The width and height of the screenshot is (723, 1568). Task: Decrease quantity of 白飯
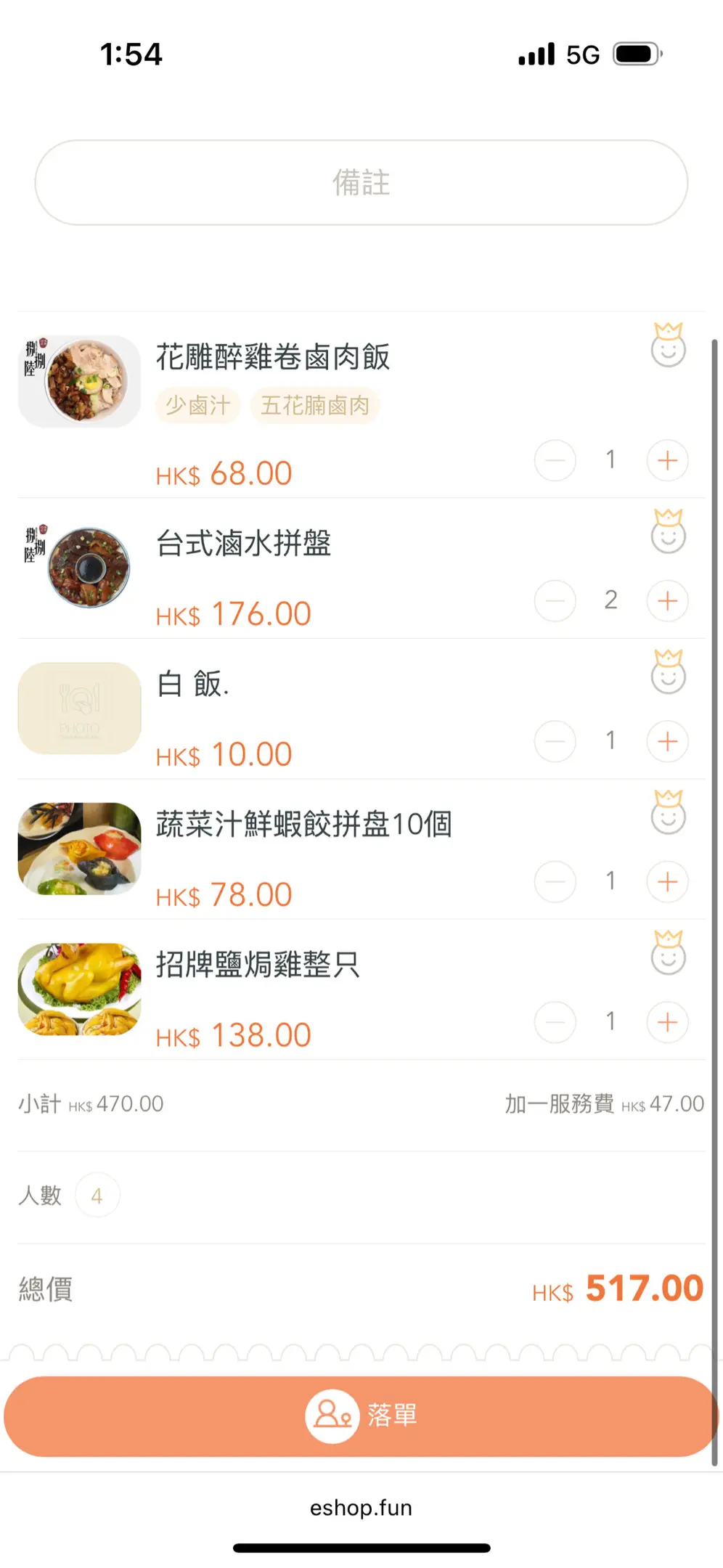click(555, 741)
